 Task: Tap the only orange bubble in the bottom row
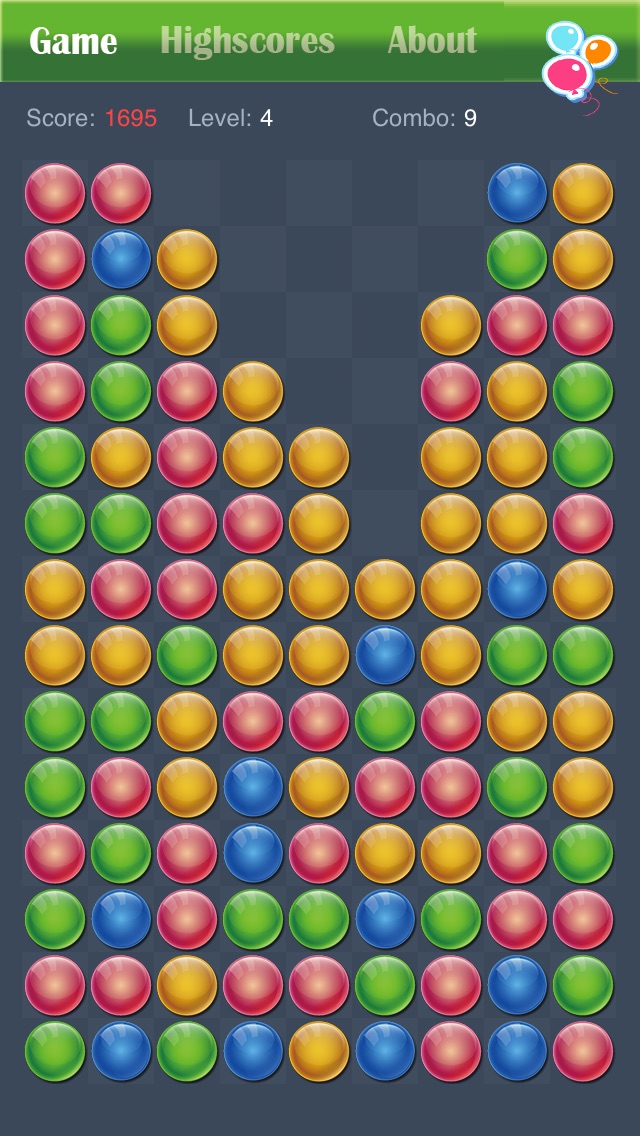[x=319, y=1051]
